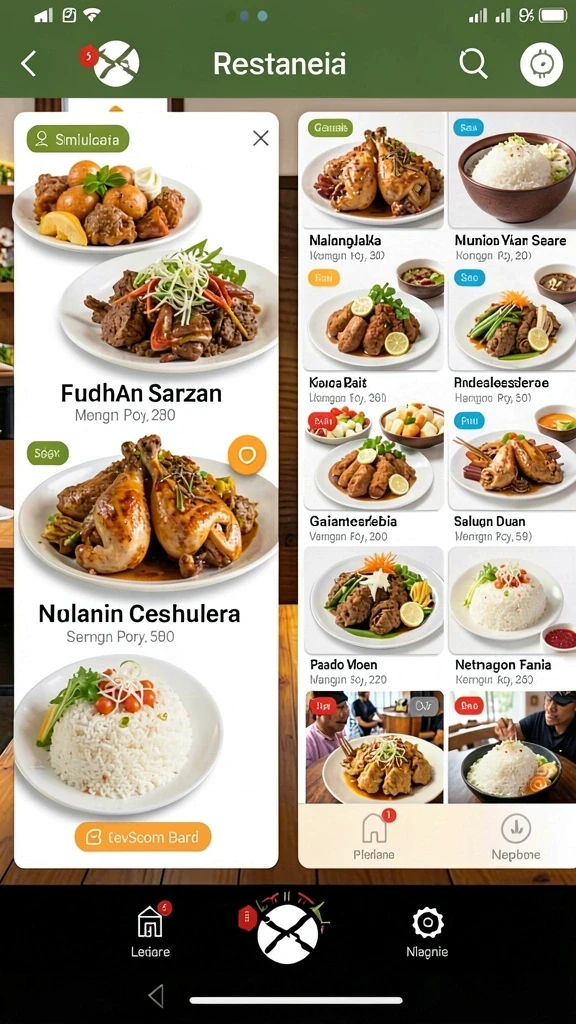Open the search magnifier in header
This screenshot has height=1024, width=576.
click(x=473, y=64)
